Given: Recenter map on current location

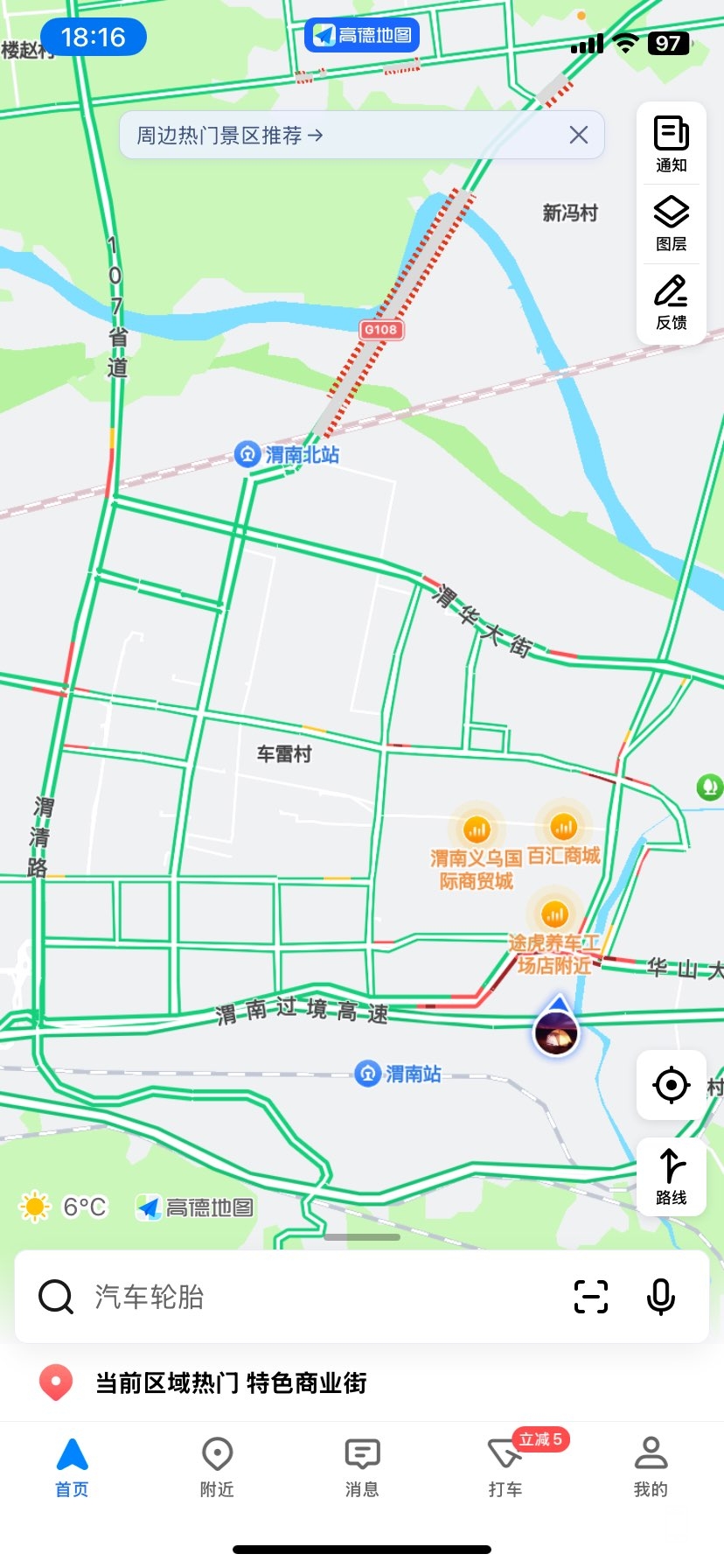Looking at the screenshot, I should 671,1085.
